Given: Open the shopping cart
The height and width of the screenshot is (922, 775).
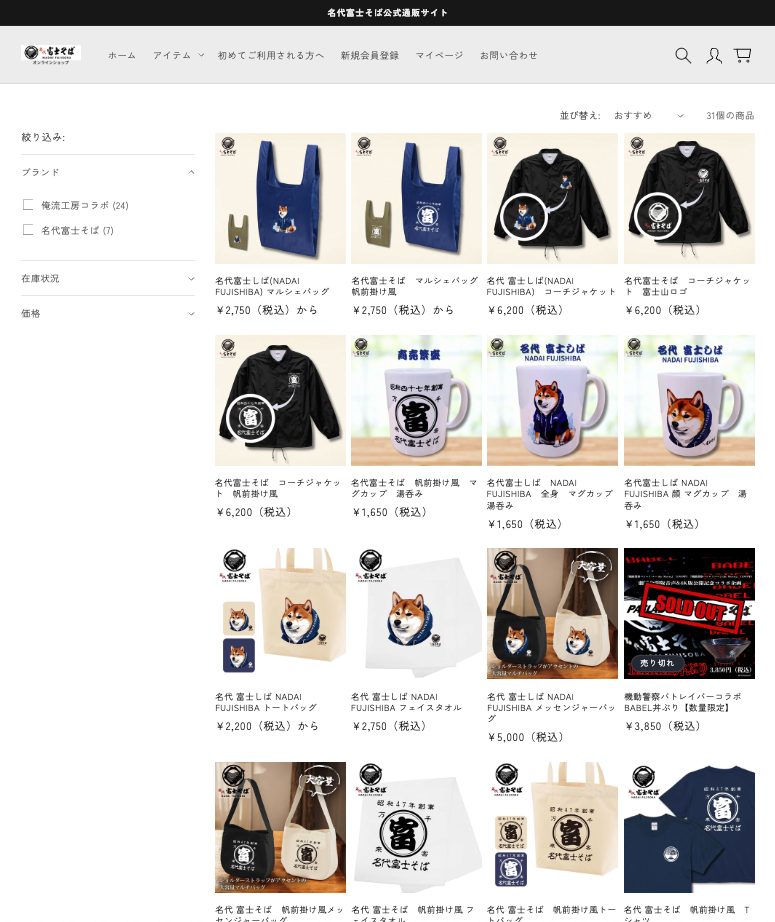Looking at the screenshot, I should click(742, 56).
